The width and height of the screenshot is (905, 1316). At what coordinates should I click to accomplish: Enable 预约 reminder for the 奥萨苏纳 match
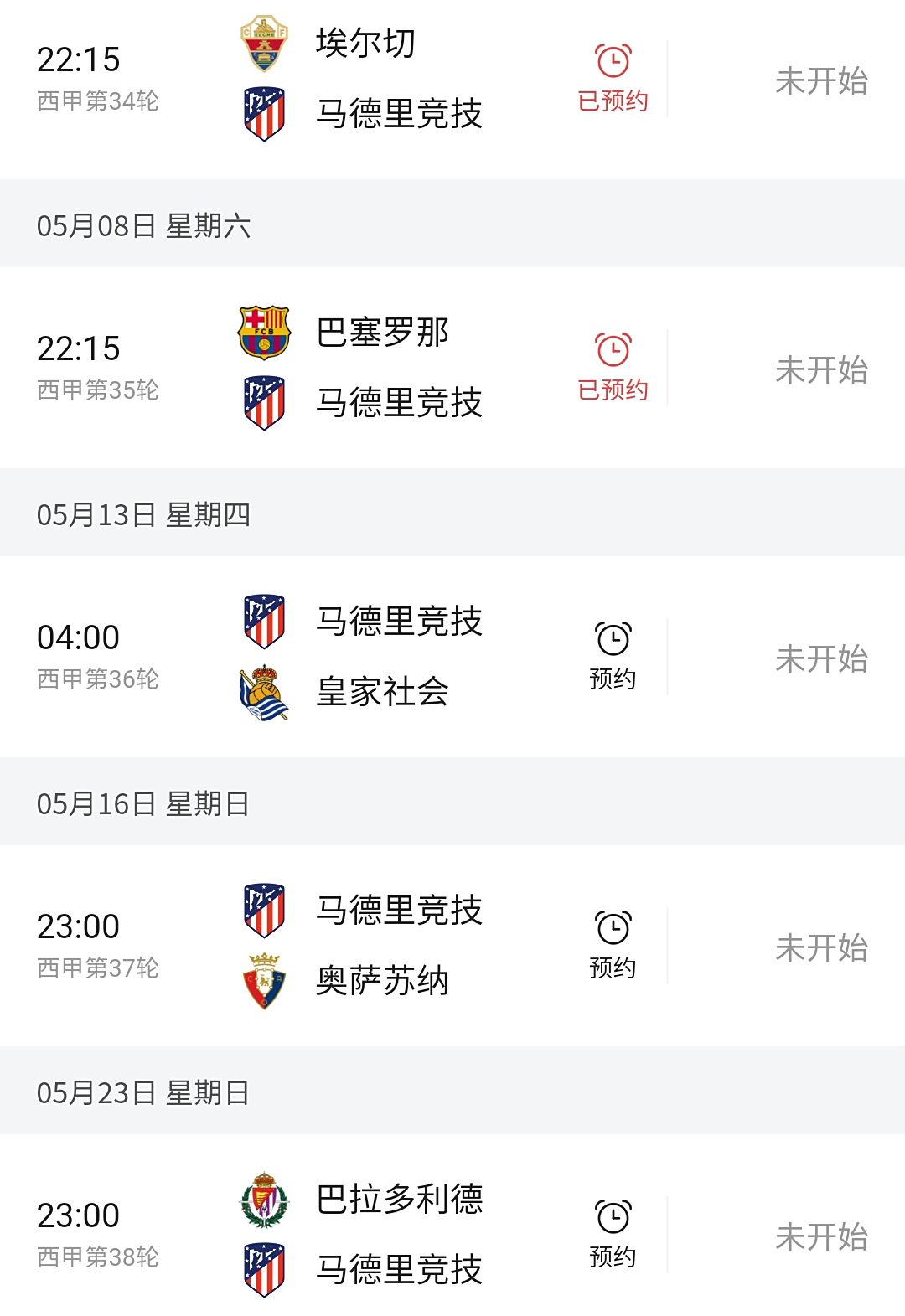click(x=613, y=943)
